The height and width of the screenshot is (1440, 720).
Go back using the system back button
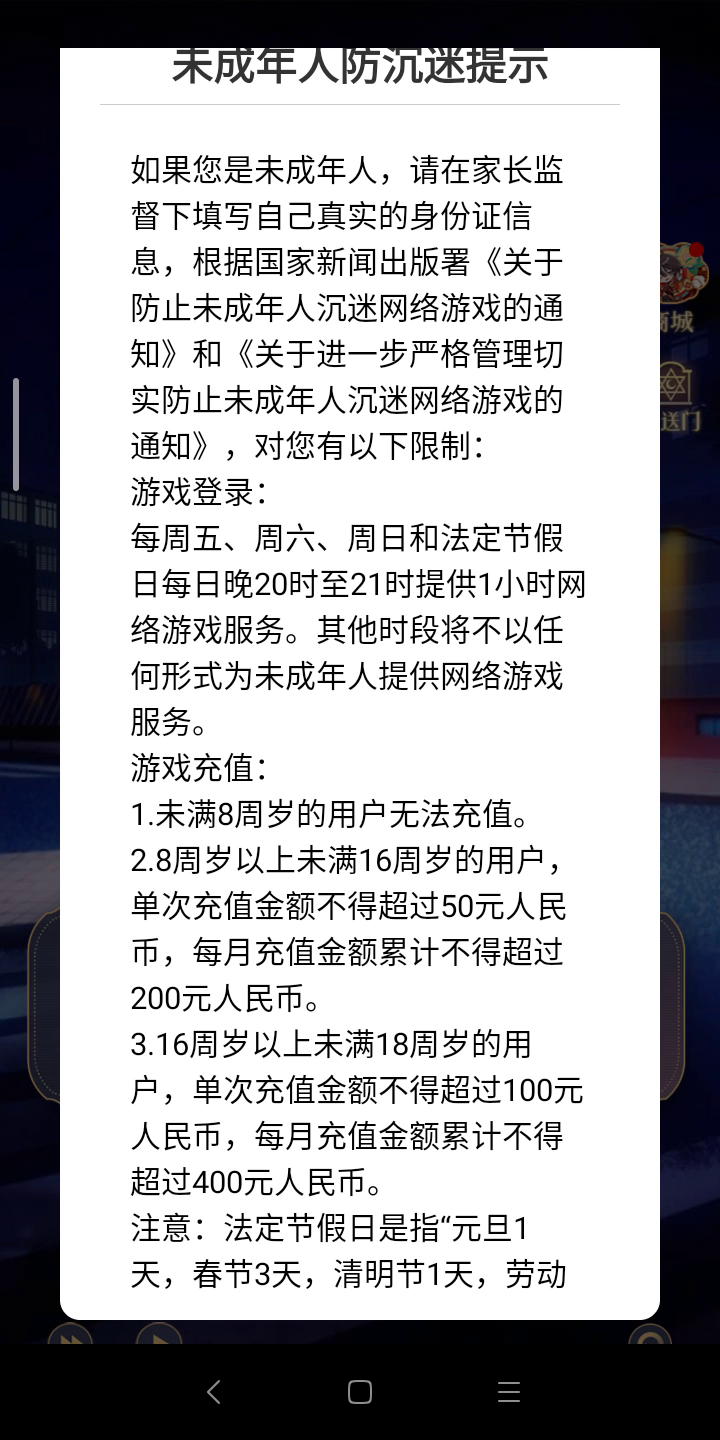(x=213, y=1391)
